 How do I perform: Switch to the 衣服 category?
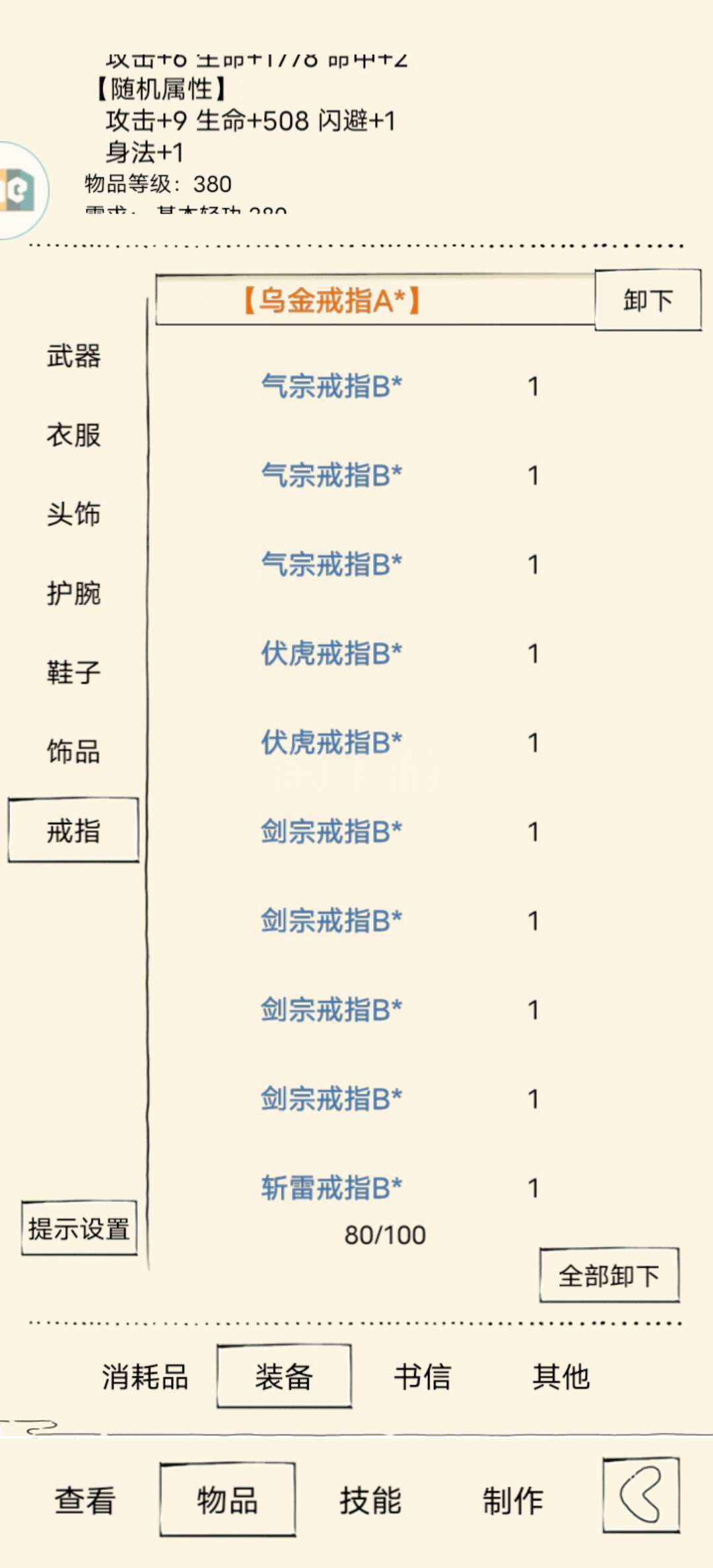tap(73, 435)
